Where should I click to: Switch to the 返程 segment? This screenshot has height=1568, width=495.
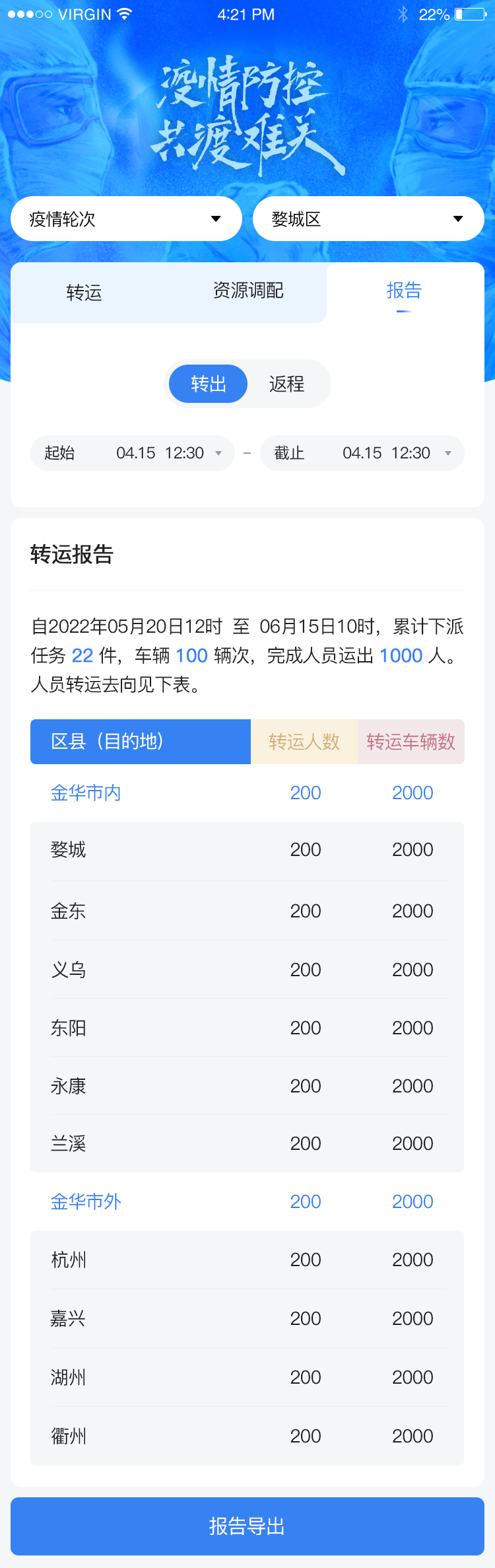point(287,384)
